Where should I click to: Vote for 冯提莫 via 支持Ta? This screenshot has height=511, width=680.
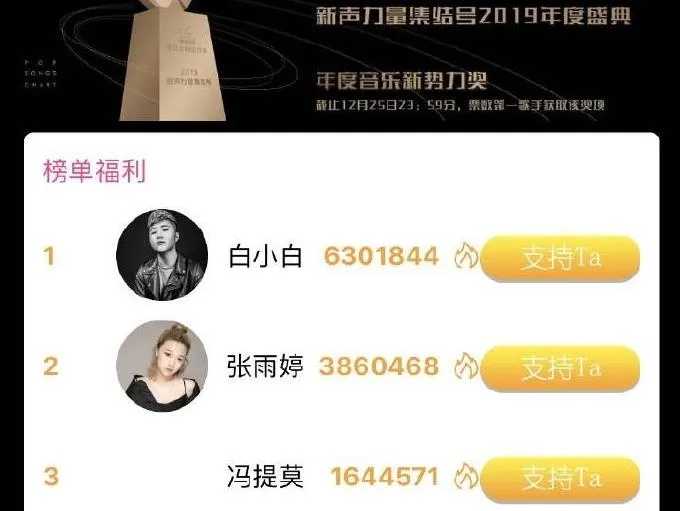pos(560,478)
